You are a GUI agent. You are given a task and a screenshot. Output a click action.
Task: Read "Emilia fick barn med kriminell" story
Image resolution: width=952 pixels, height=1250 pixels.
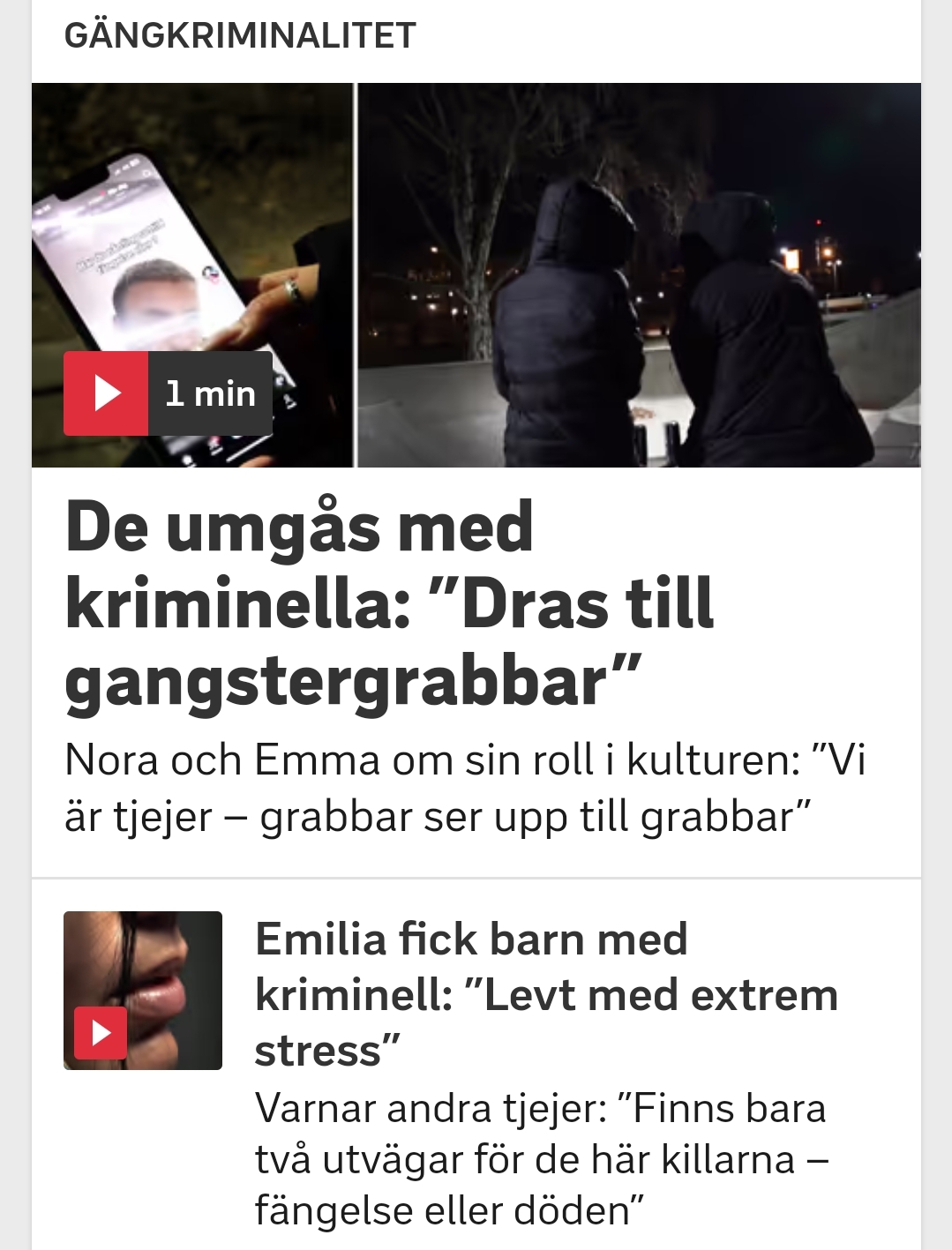coord(545,994)
